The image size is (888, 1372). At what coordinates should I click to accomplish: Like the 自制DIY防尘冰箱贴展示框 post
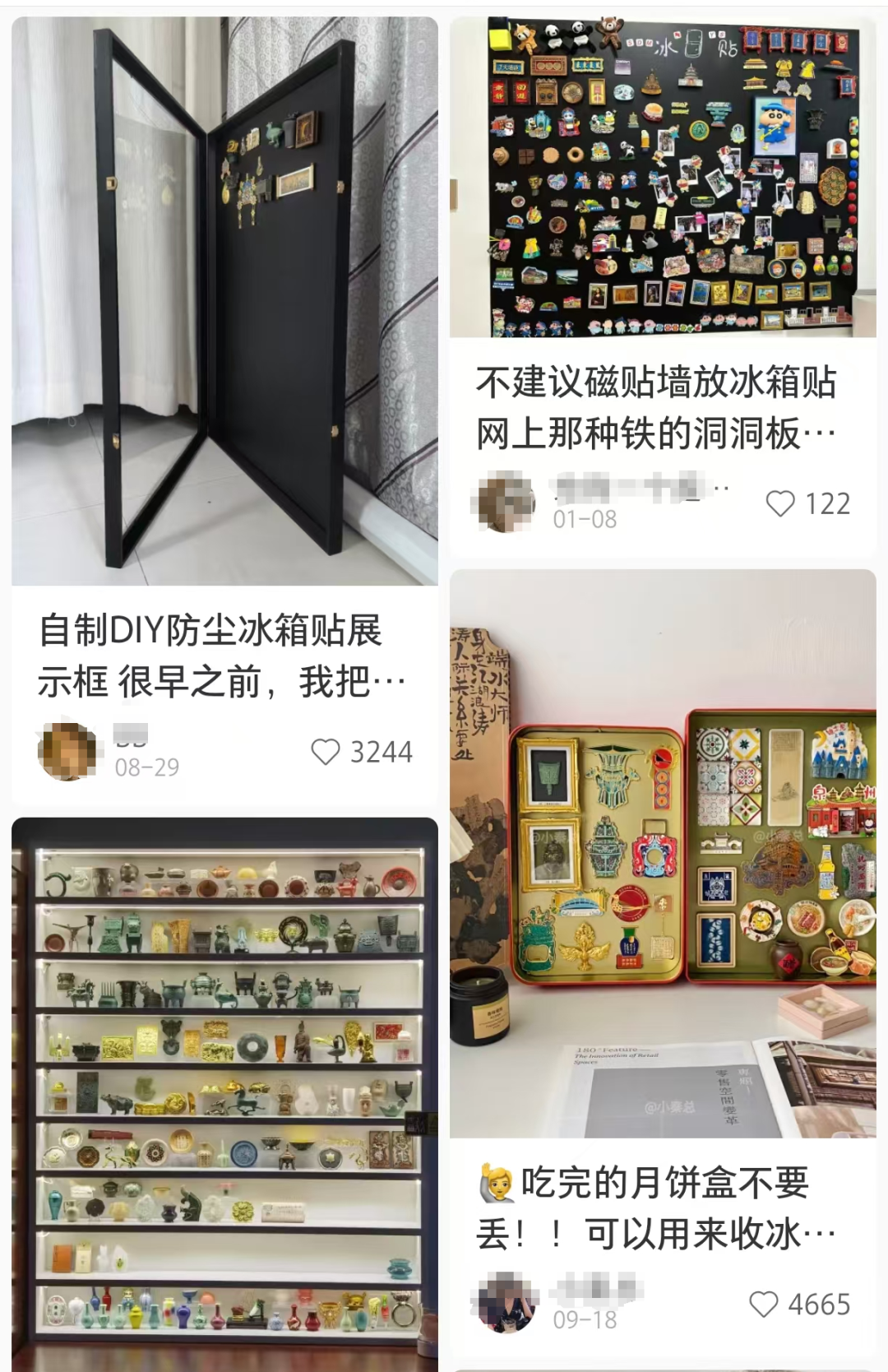pyautogui.click(x=326, y=752)
